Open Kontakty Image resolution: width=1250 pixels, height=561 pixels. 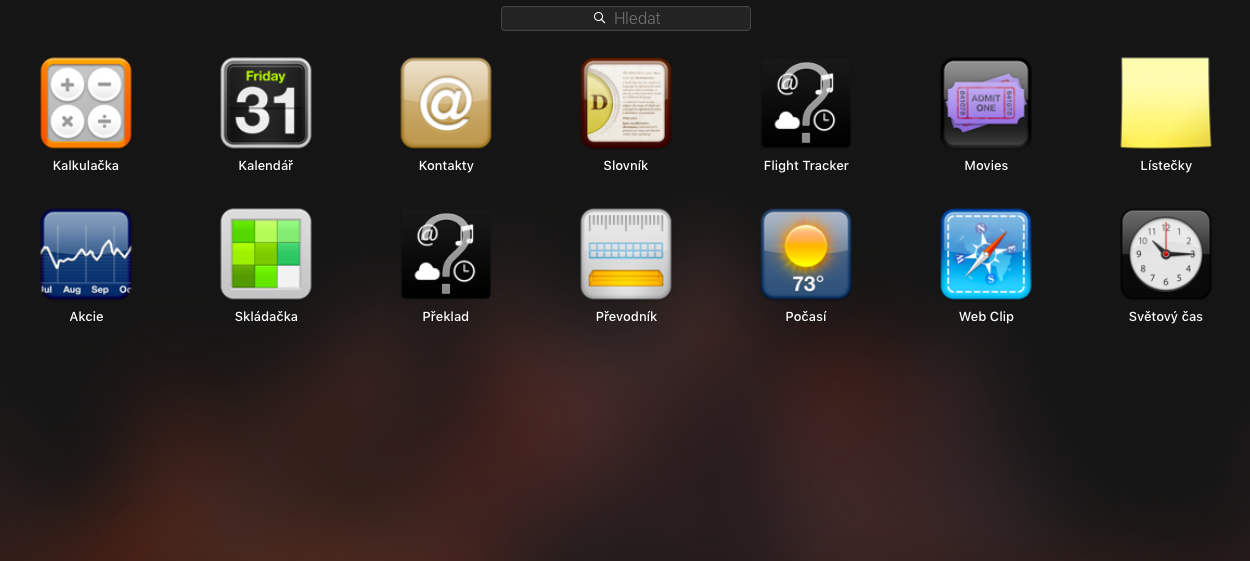446,103
